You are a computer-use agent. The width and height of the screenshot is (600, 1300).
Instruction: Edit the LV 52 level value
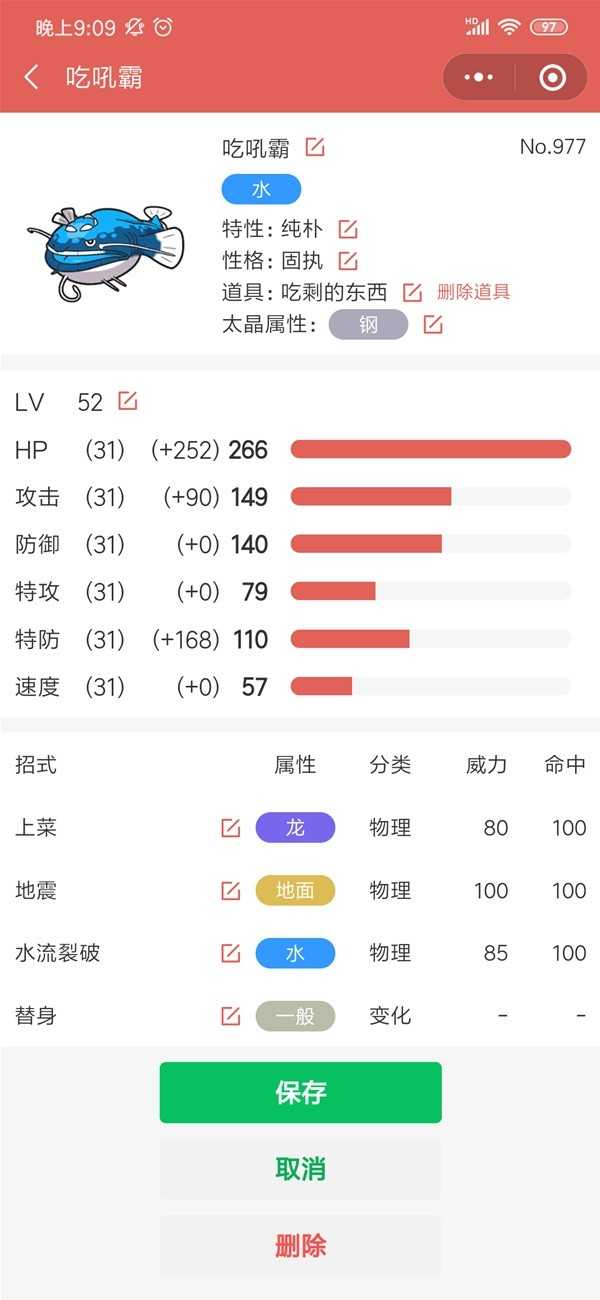pyautogui.click(x=127, y=401)
